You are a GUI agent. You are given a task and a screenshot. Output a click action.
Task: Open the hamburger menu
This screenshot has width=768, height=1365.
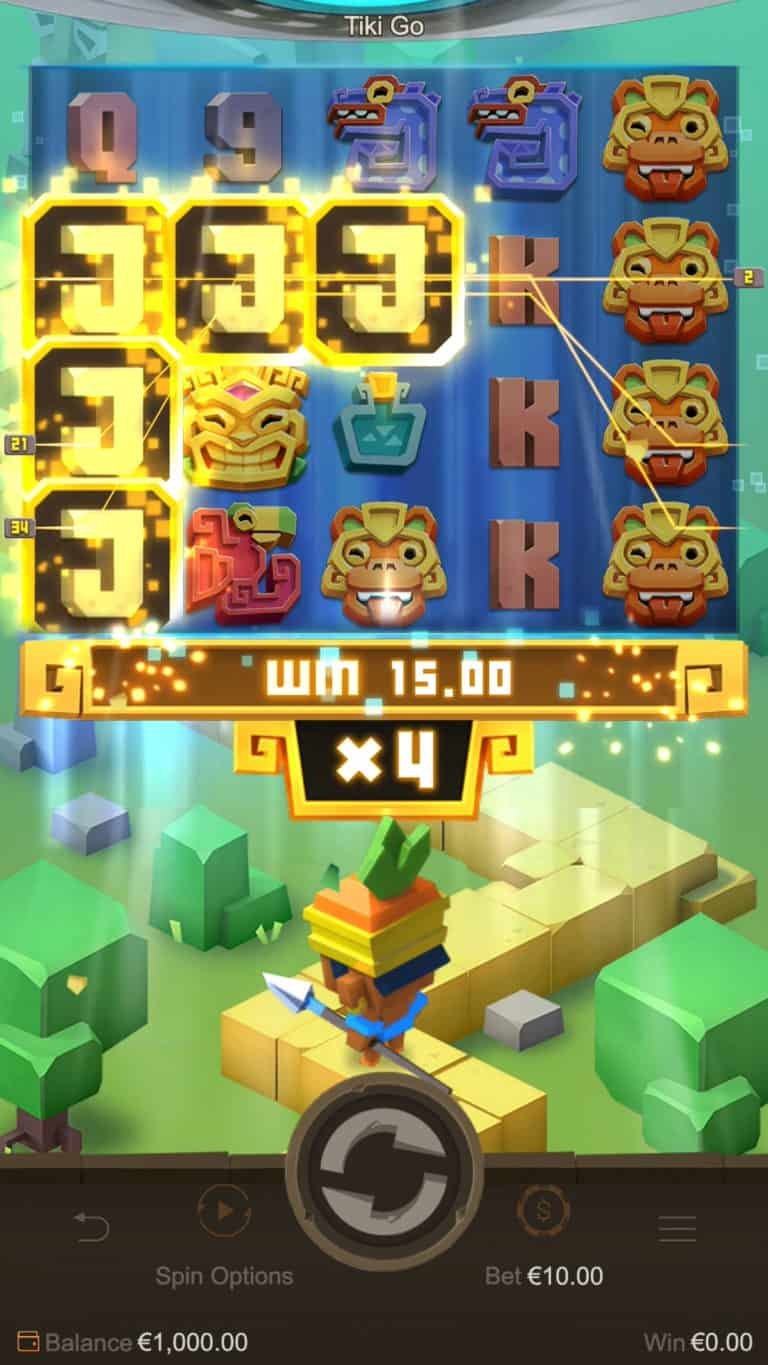coord(677,1228)
